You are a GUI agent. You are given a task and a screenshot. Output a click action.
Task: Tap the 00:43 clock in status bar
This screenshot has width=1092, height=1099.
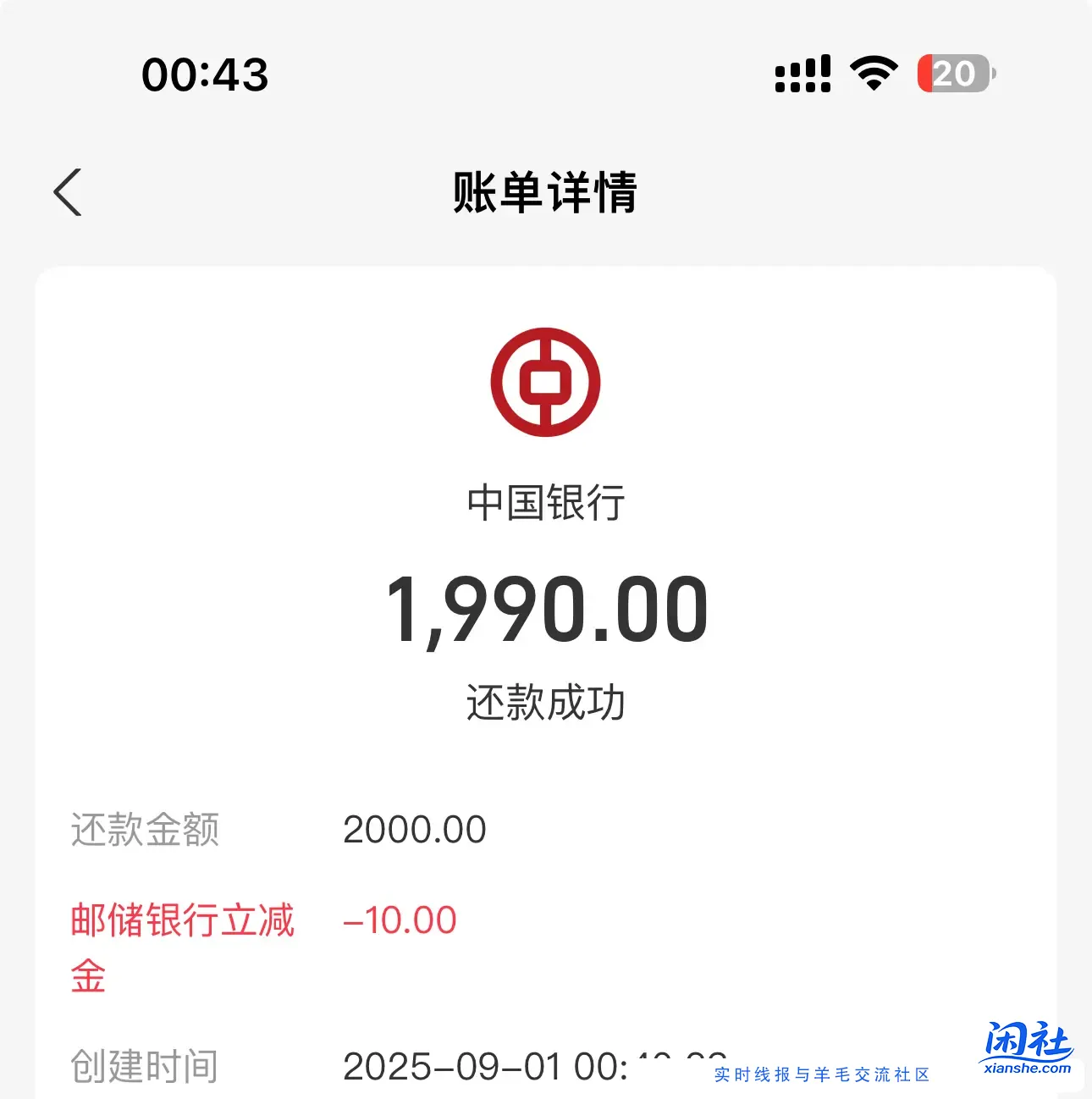[206, 75]
